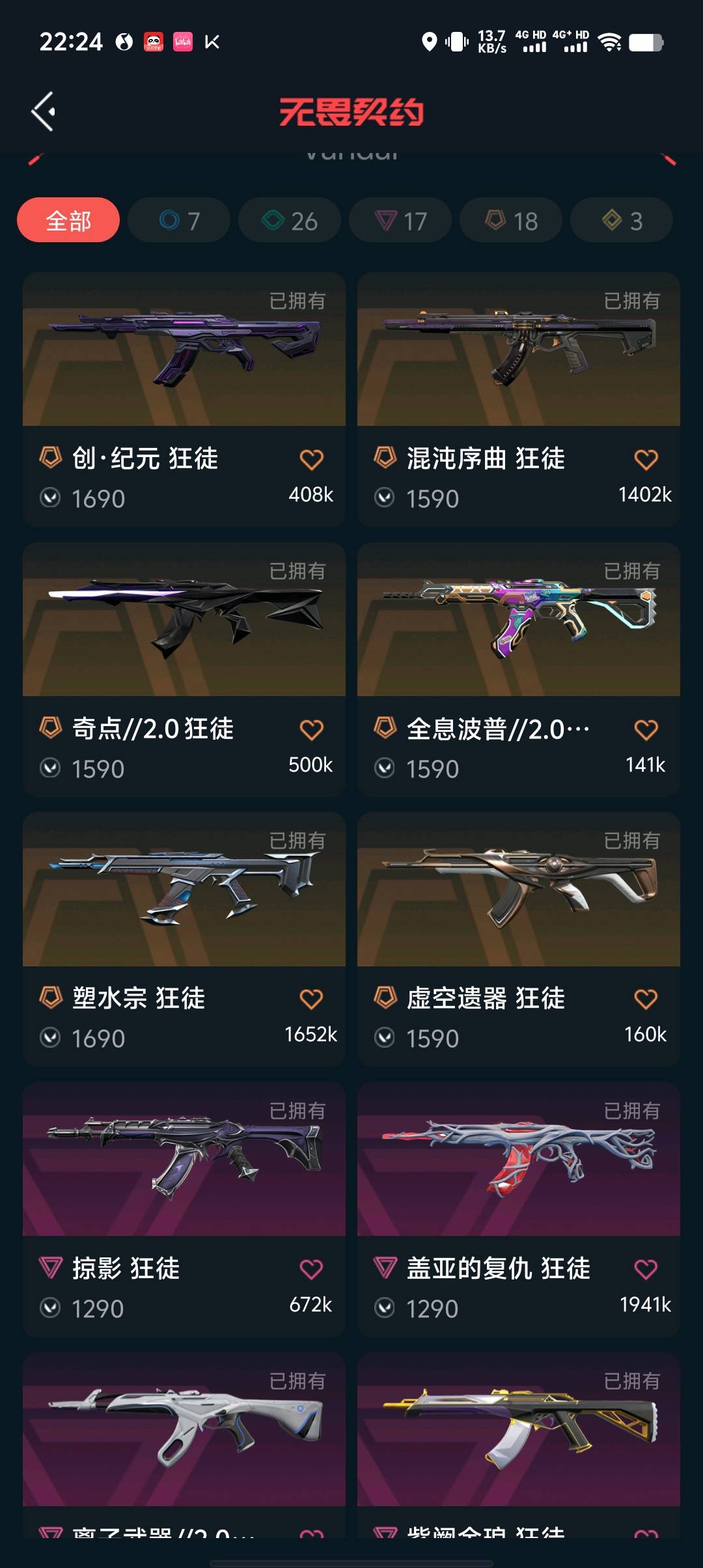Filter skins by the orange tier 18
Viewport: 703px width, 1568px height.
click(511, 221)
